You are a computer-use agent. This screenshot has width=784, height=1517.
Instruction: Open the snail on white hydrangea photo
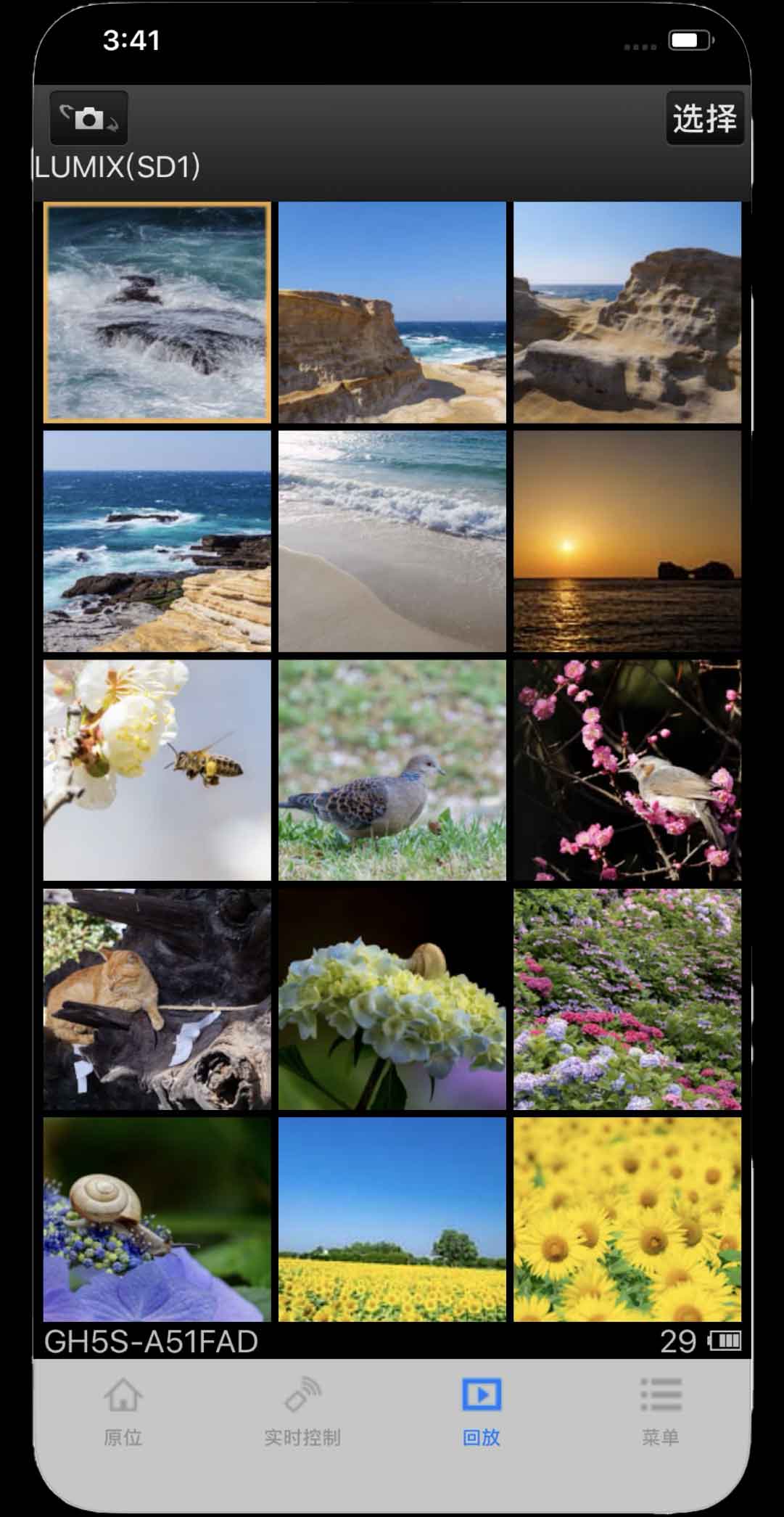pyautogui.click(x=392, y=999)
